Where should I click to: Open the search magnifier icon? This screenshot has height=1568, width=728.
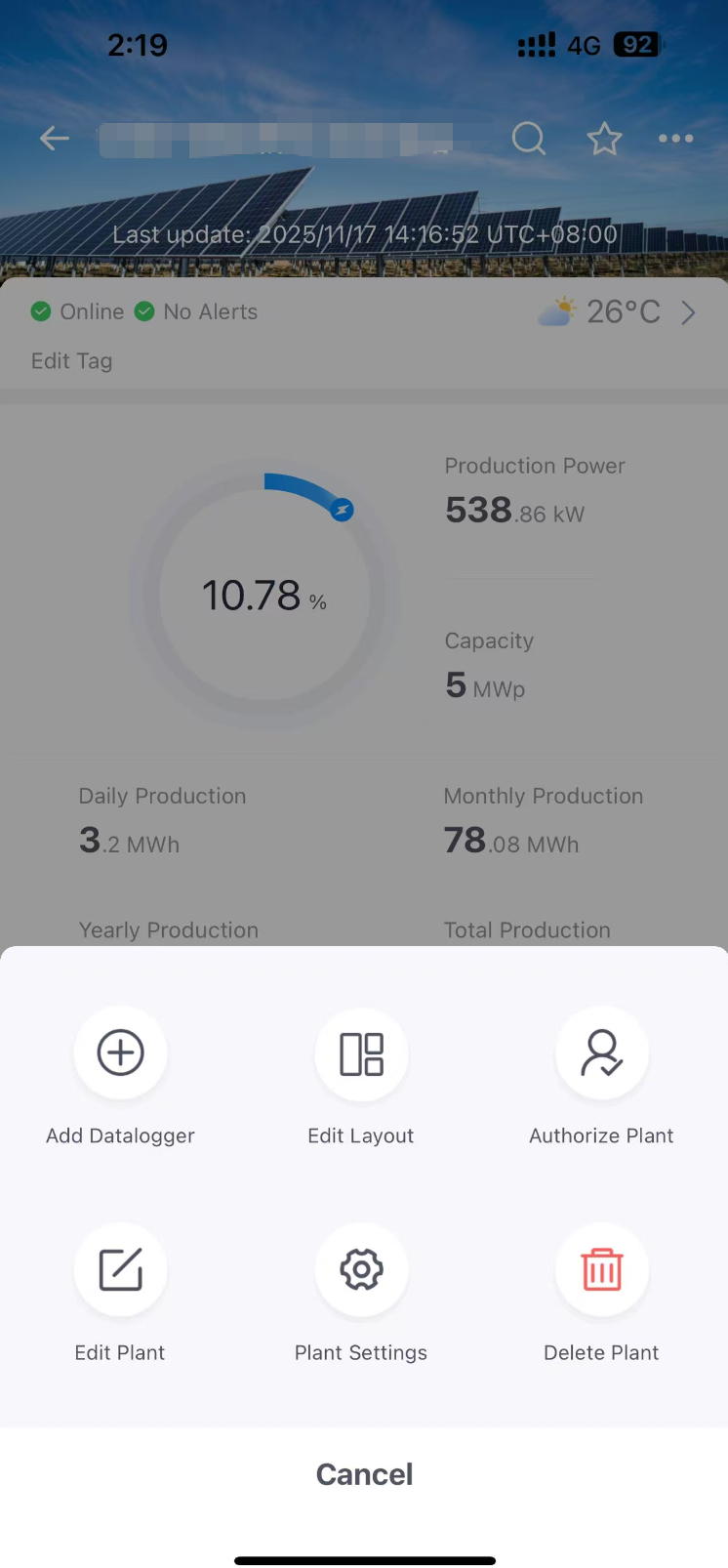528,139
